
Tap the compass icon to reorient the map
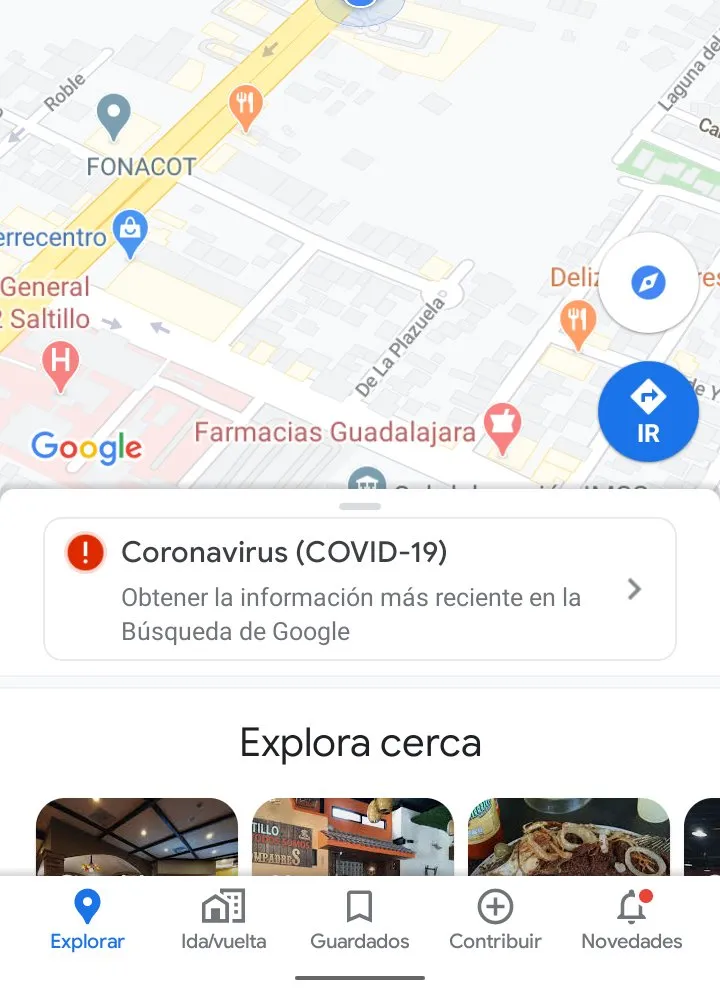pyautogui.click(x=648, y=283)
